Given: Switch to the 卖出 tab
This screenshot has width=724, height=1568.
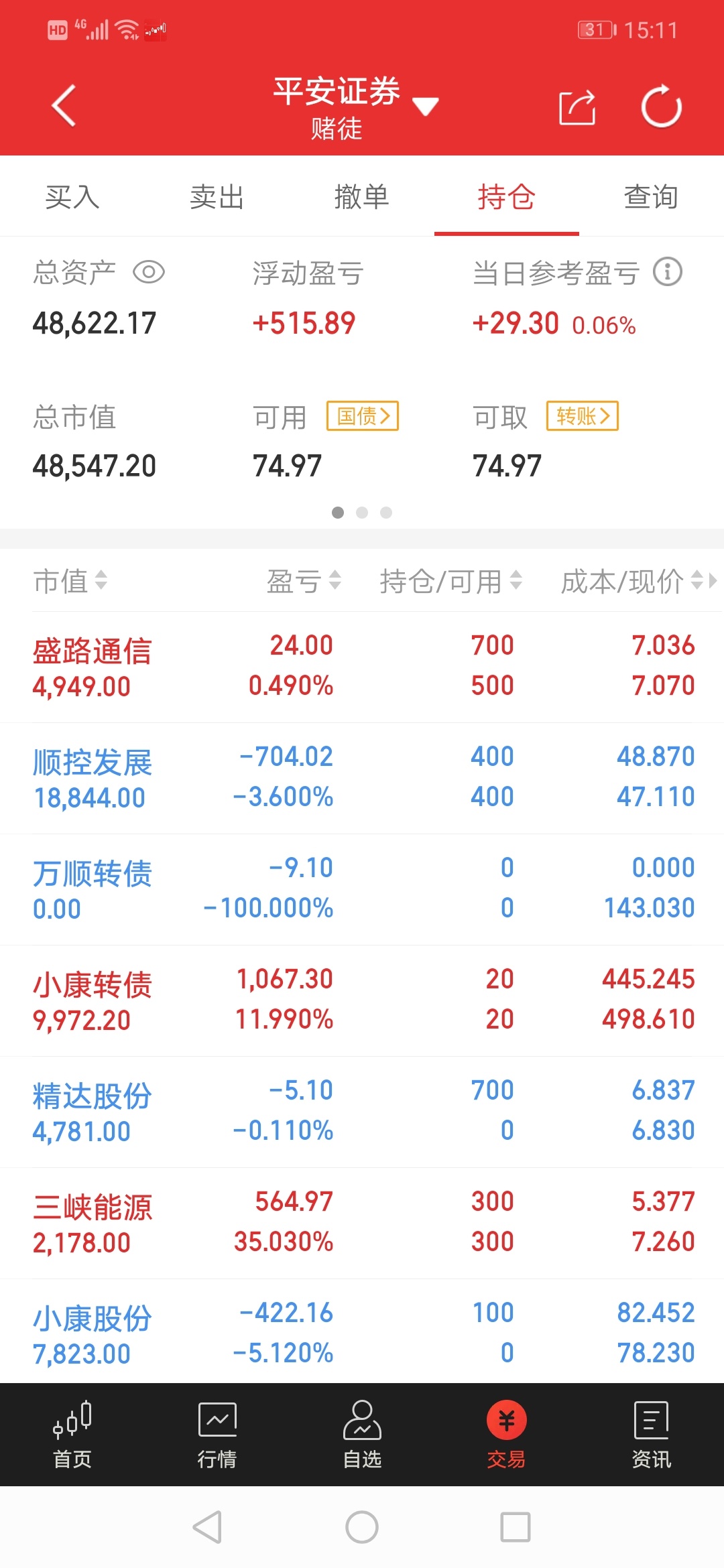Looking at the screenshot, I should point(217,196).
